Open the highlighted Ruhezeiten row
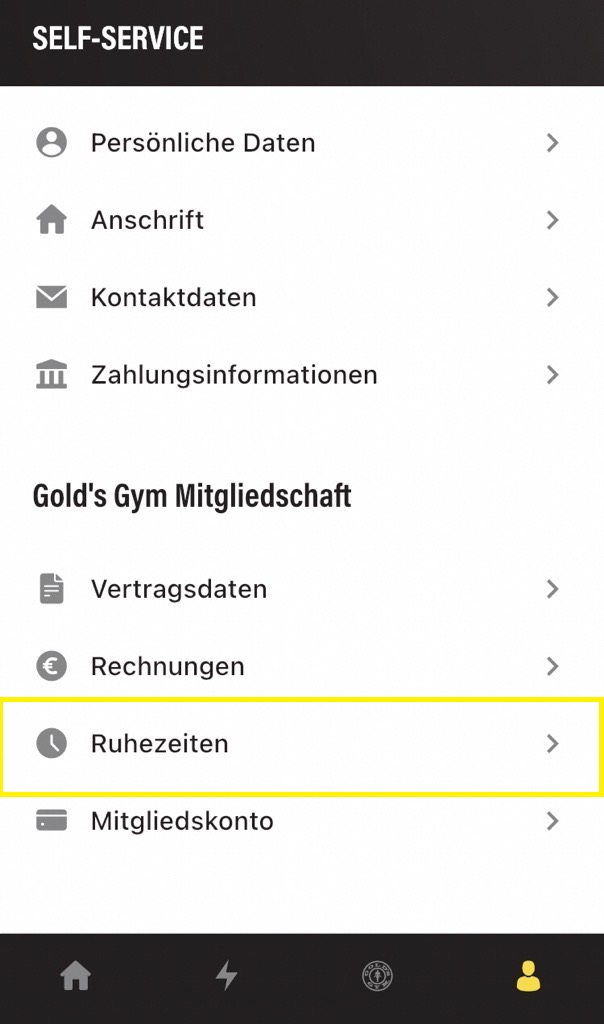Image resolution: width=604 pixels, height=1024 pixels. click(300, 744)
